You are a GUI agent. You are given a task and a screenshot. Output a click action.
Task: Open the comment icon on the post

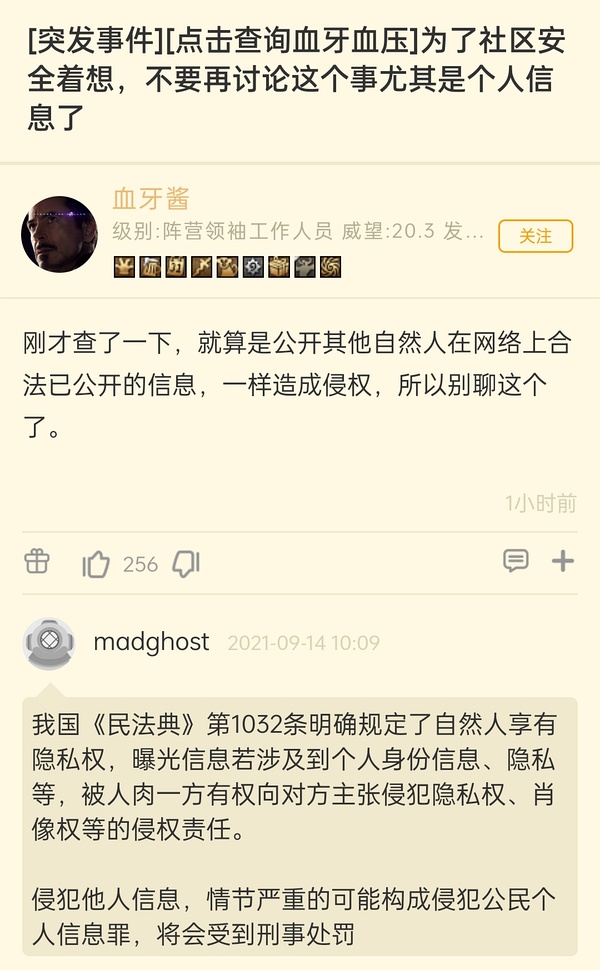point(516,561)
